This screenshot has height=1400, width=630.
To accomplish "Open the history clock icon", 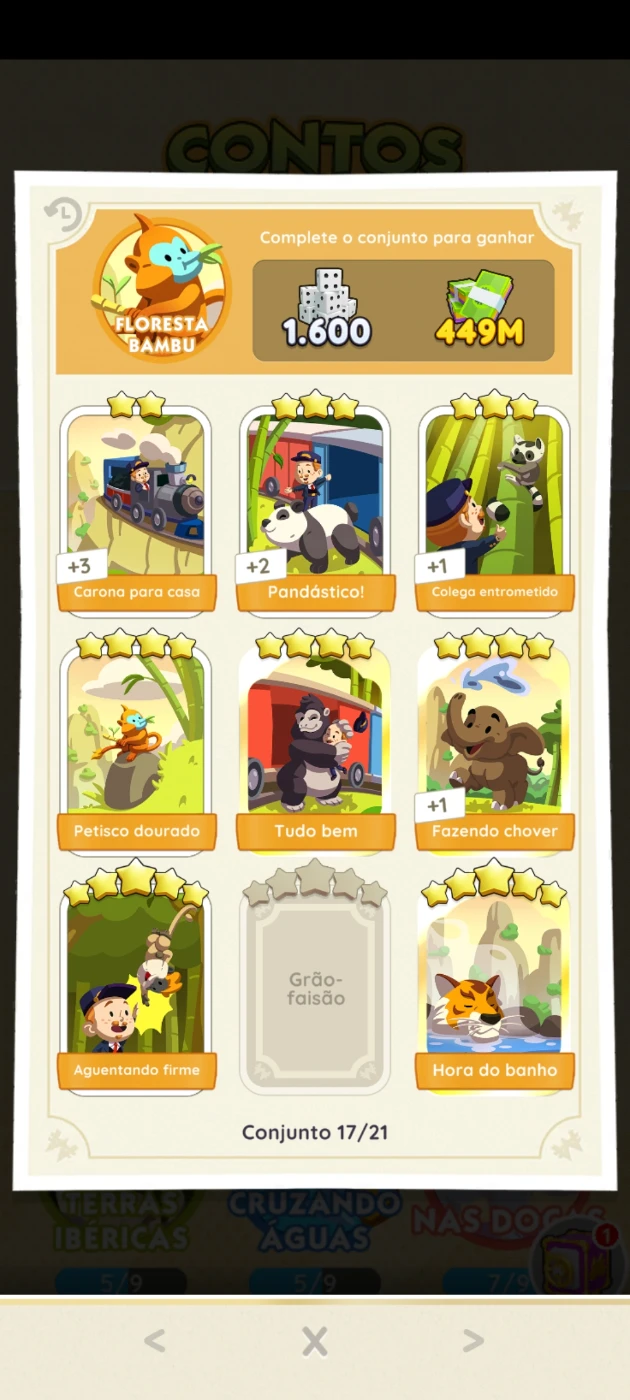I will click(63, 214).
